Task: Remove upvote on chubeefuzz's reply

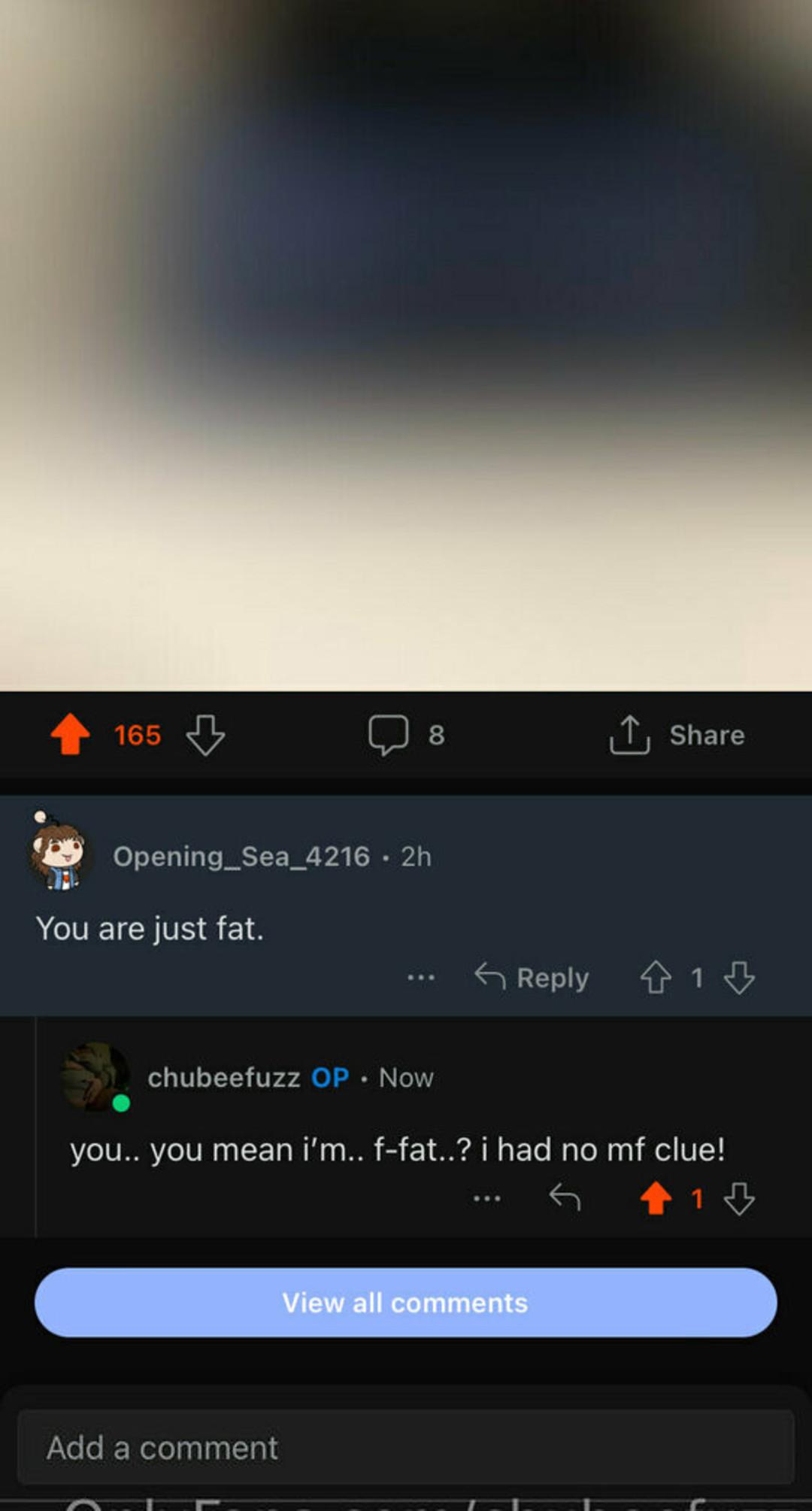Action: click(x=656, y=1198)
